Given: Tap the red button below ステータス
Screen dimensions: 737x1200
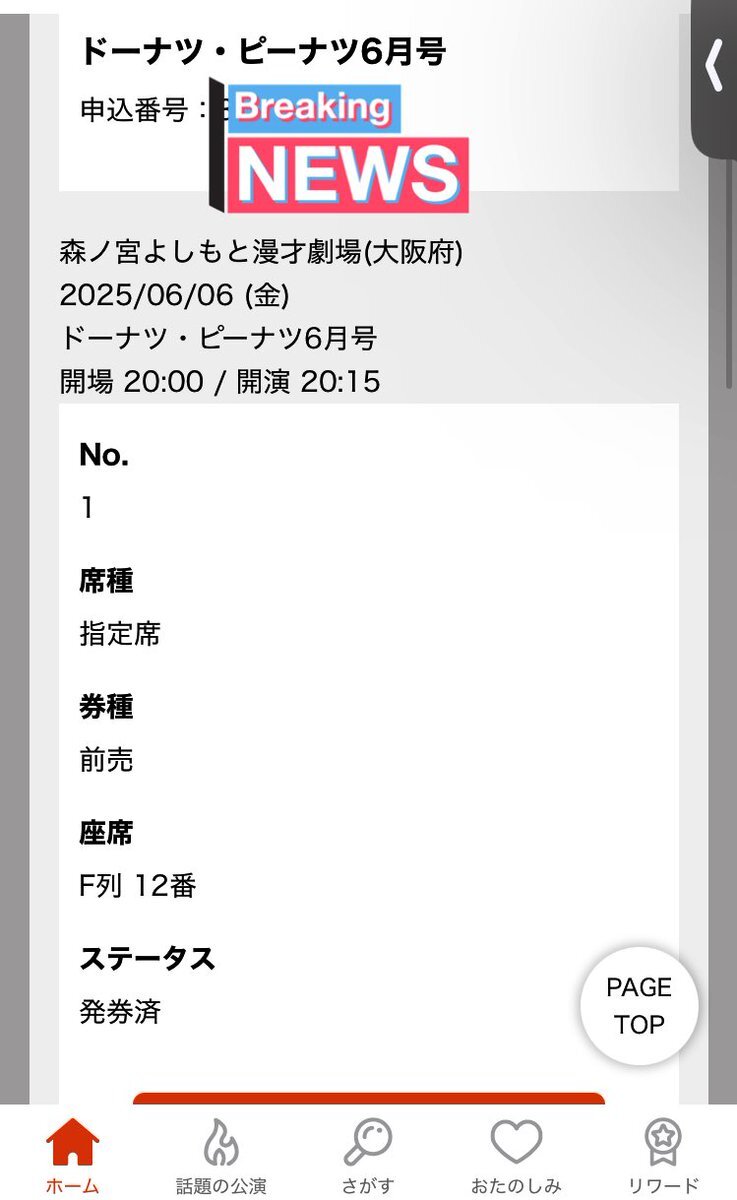Looking at the screenshot, I should (369, 1098).
